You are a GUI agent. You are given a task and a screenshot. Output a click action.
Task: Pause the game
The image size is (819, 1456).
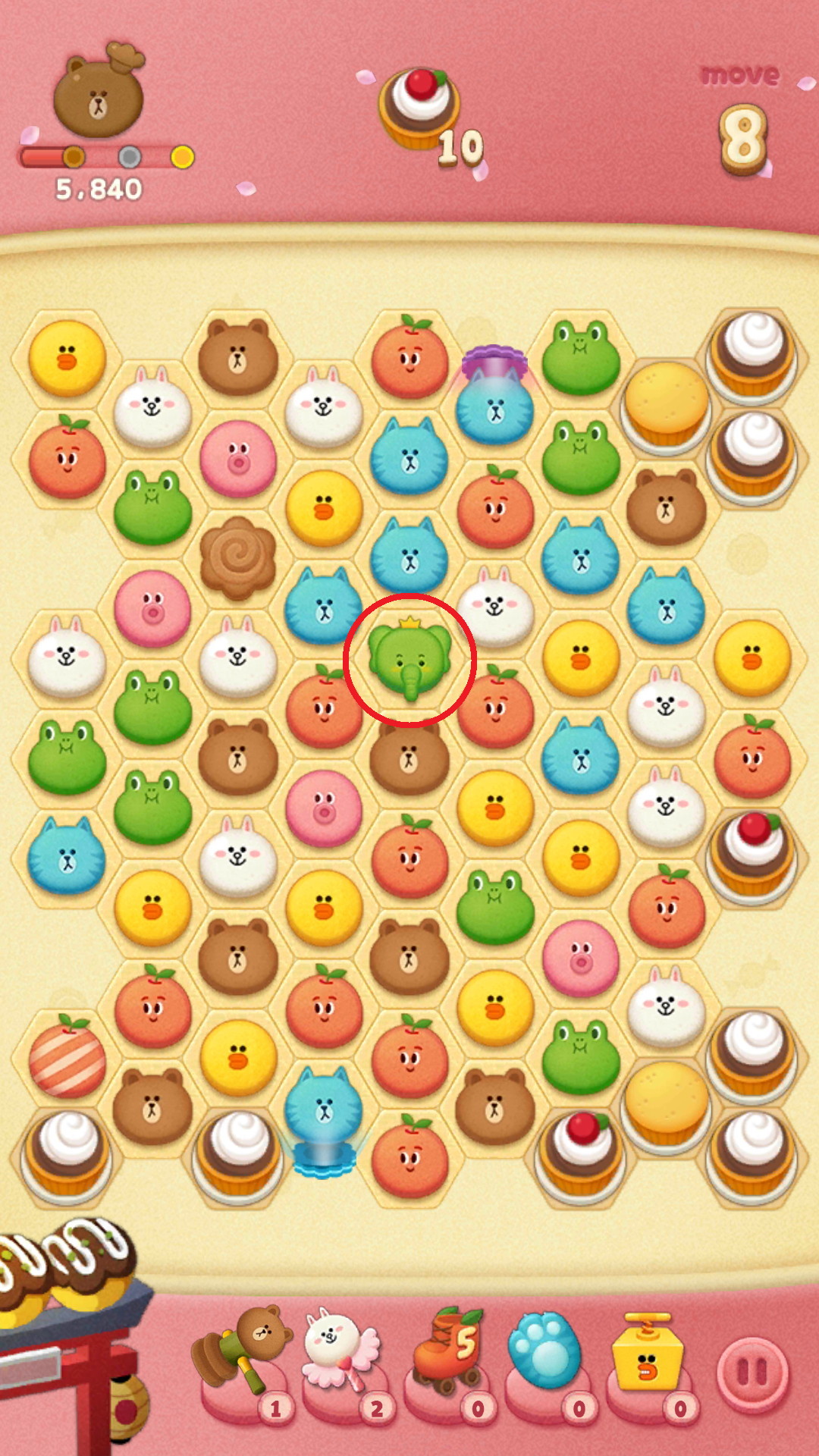pyautogui.click(x=752, y=1373)
